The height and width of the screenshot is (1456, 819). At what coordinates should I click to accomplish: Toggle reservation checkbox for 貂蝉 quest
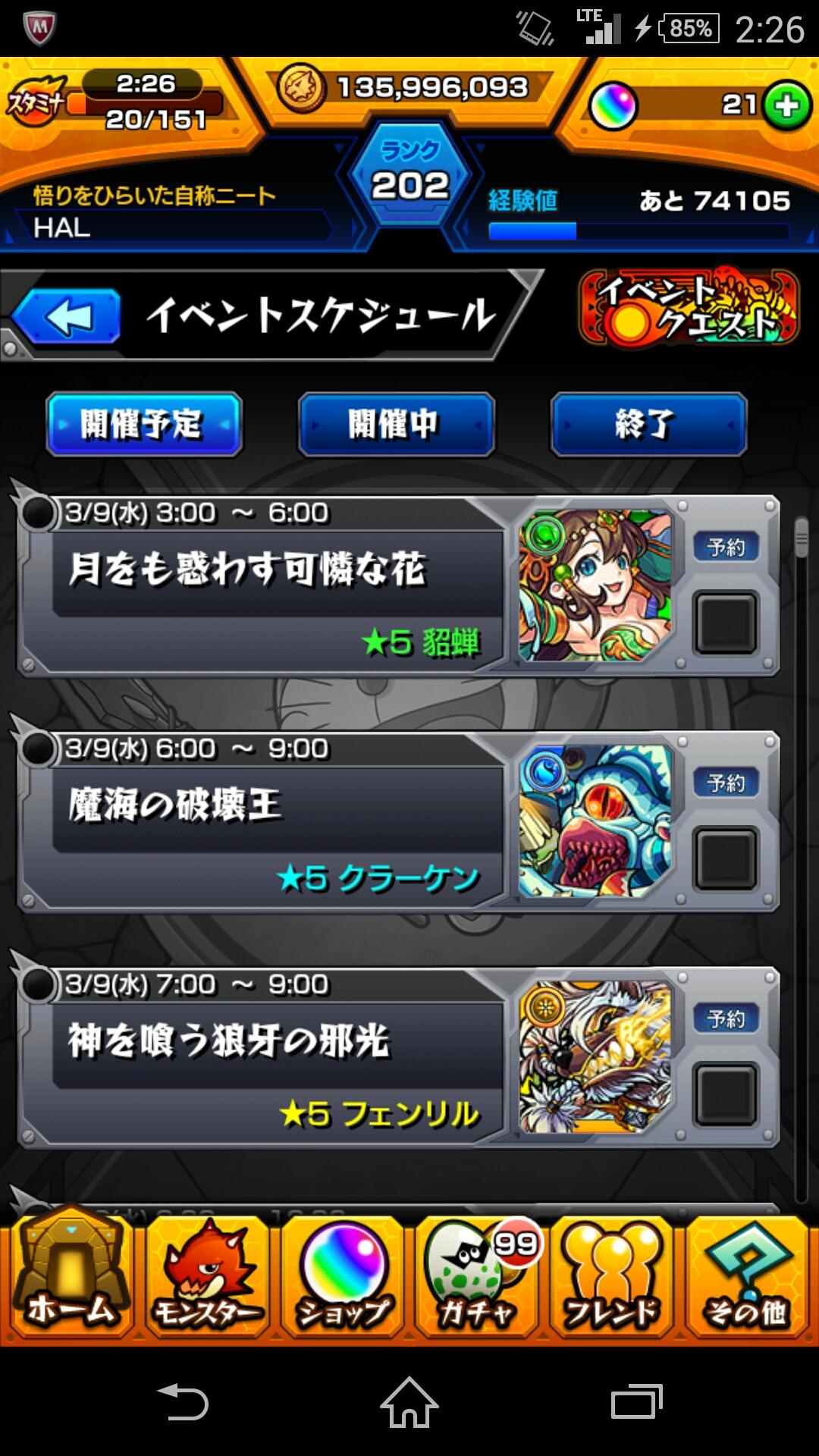tap(723, 624)
